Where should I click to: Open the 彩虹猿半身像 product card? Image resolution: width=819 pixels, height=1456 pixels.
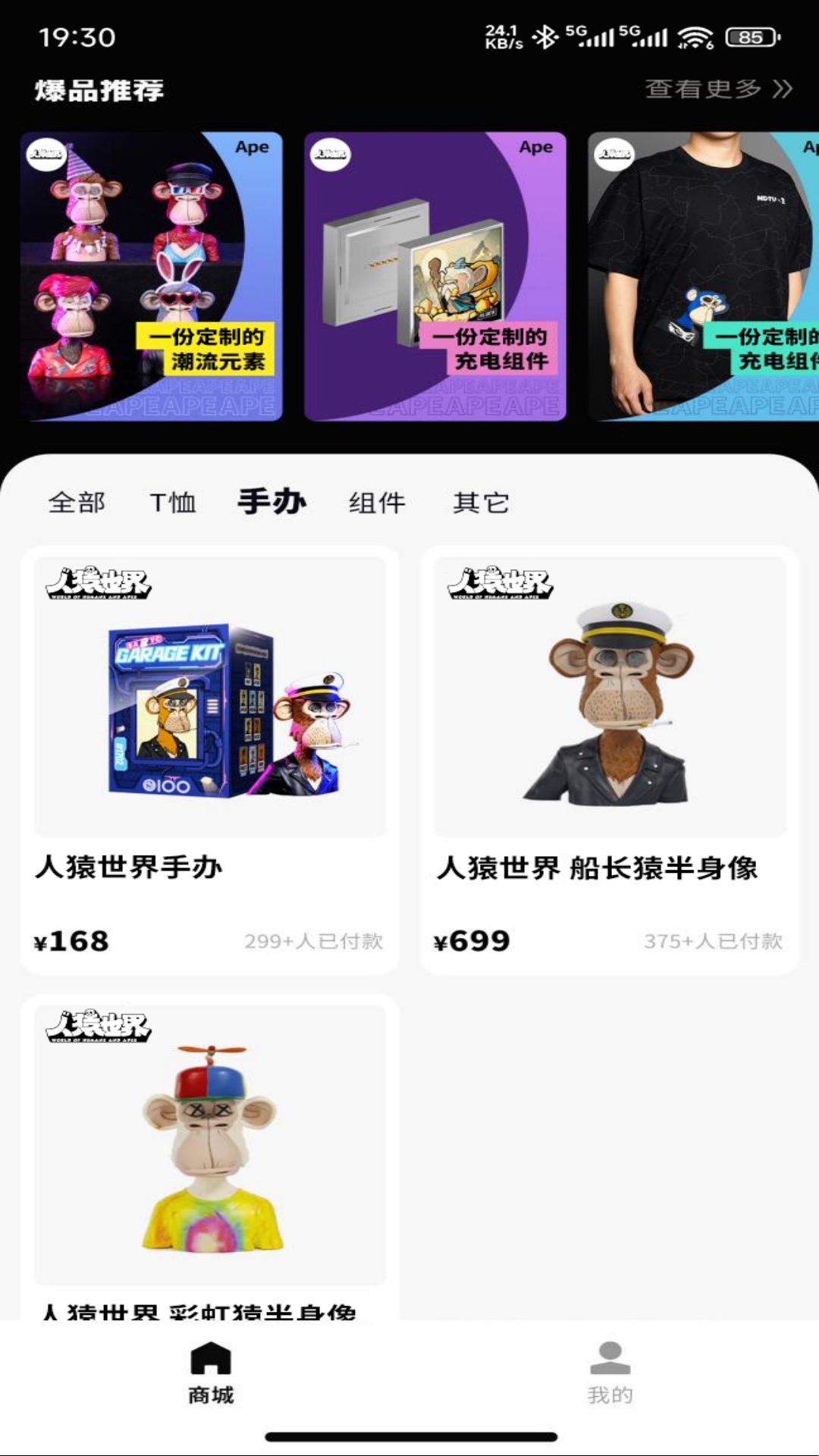pos(210,1153)
